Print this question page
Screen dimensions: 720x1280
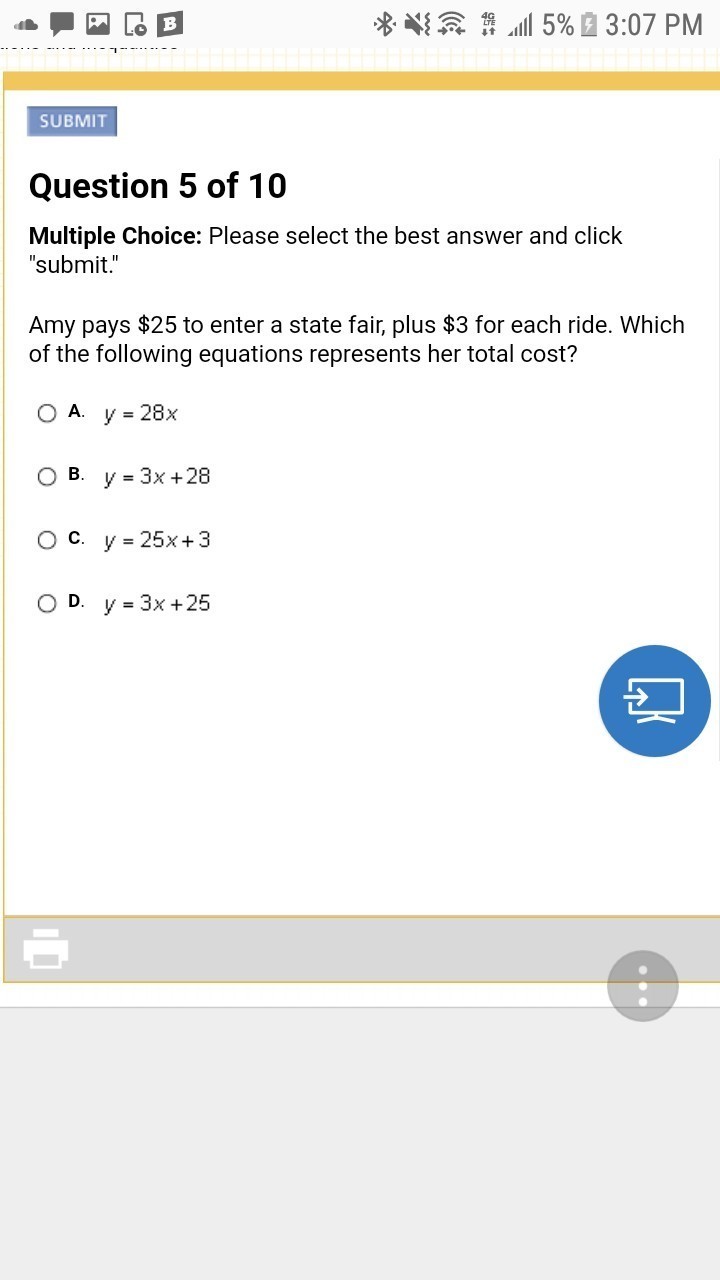(46, 948)
